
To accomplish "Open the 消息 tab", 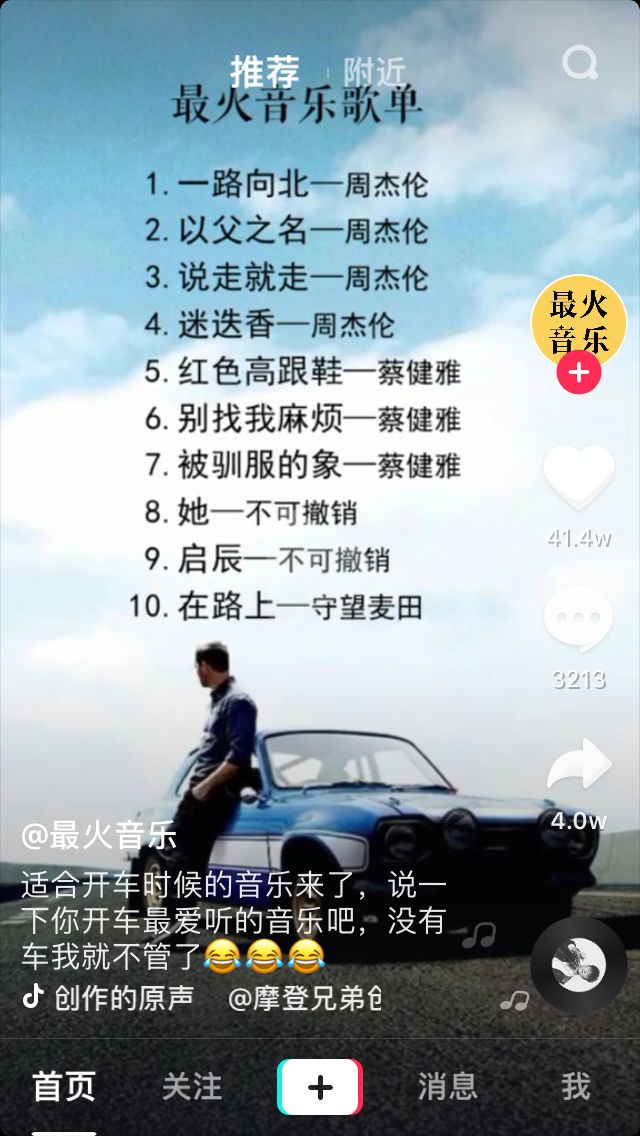I will (447, 1087).
